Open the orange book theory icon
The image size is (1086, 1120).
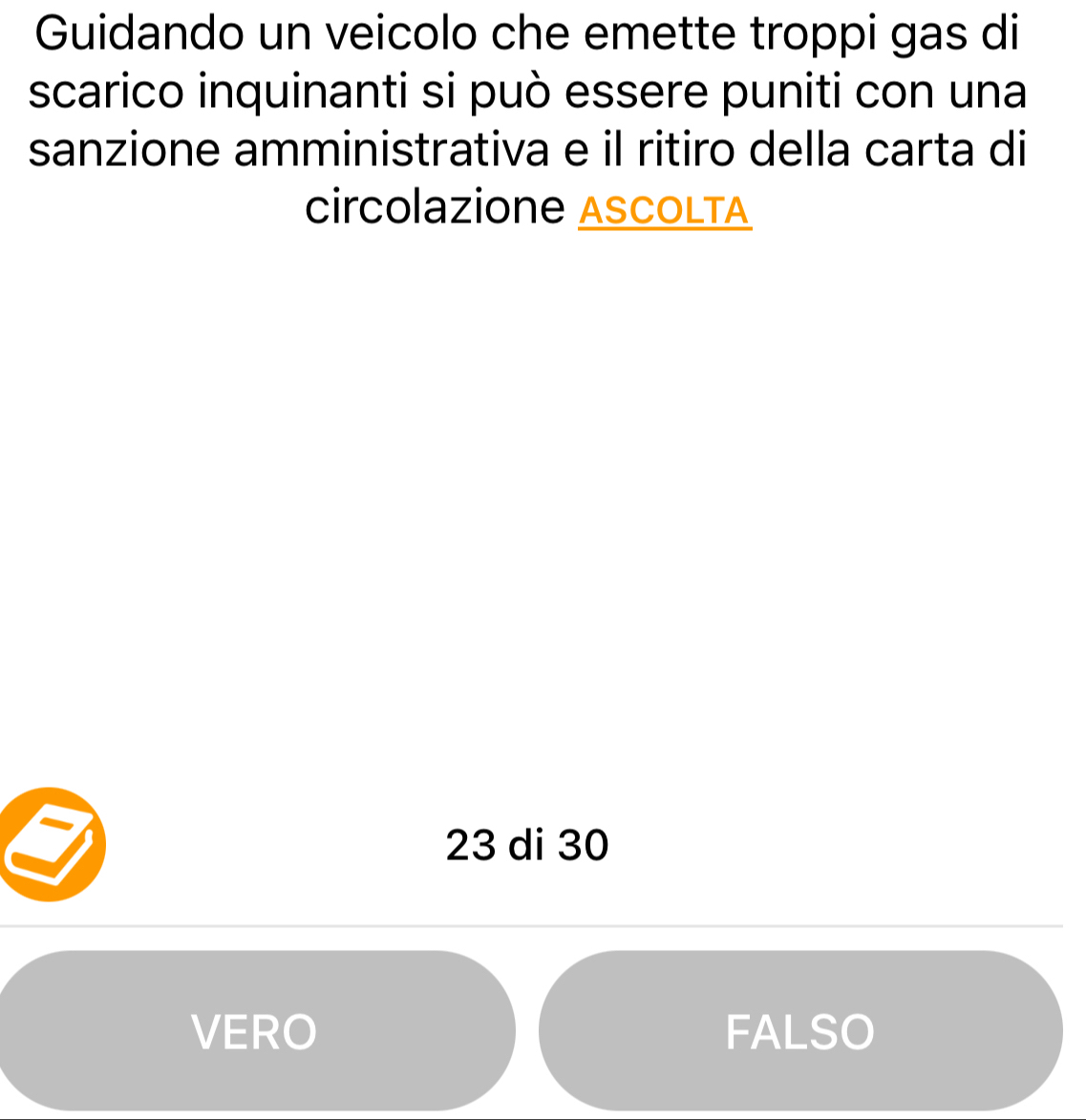(x=50, y=844)
